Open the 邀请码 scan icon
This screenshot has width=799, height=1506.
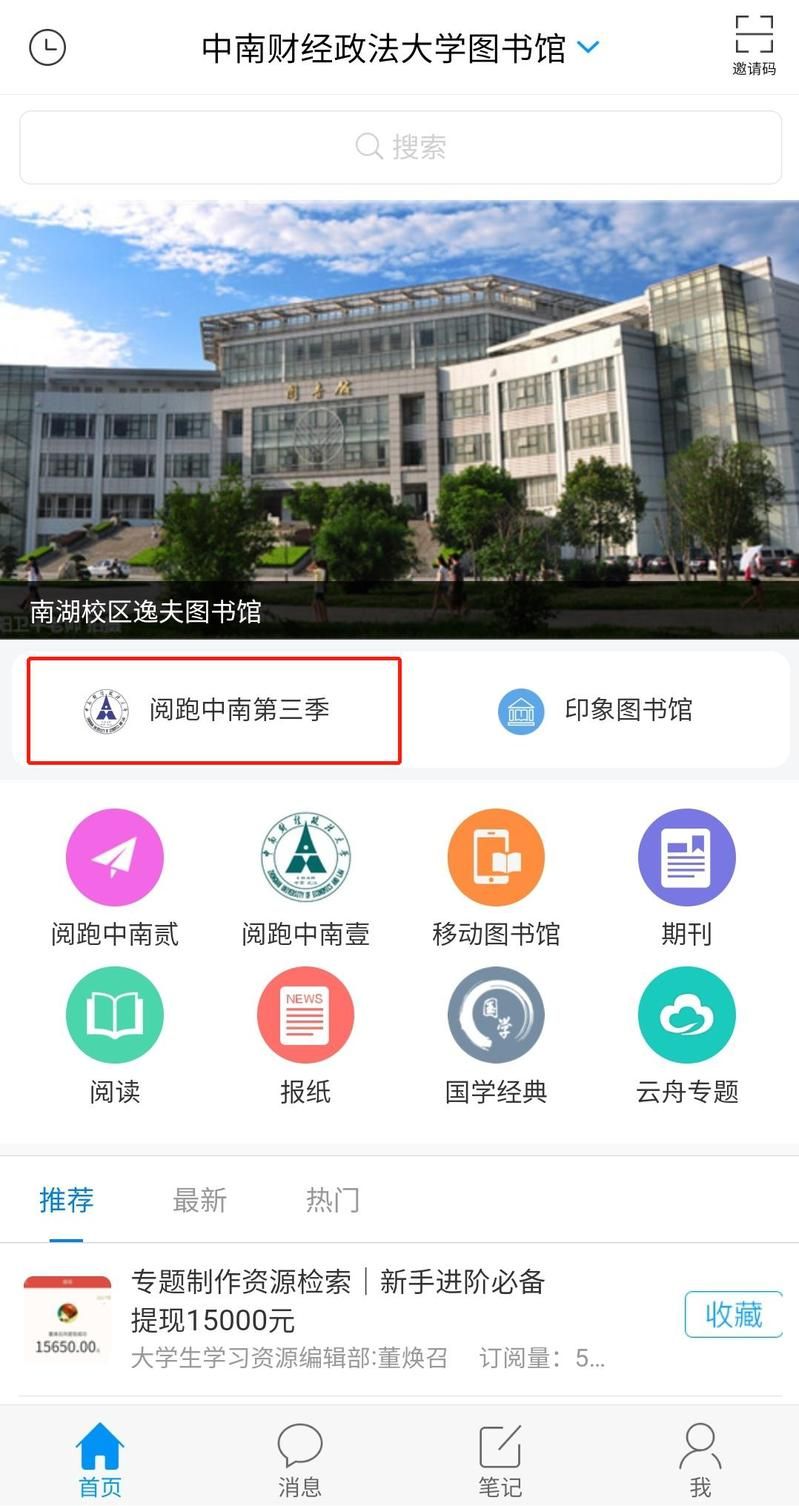(753, 45)
